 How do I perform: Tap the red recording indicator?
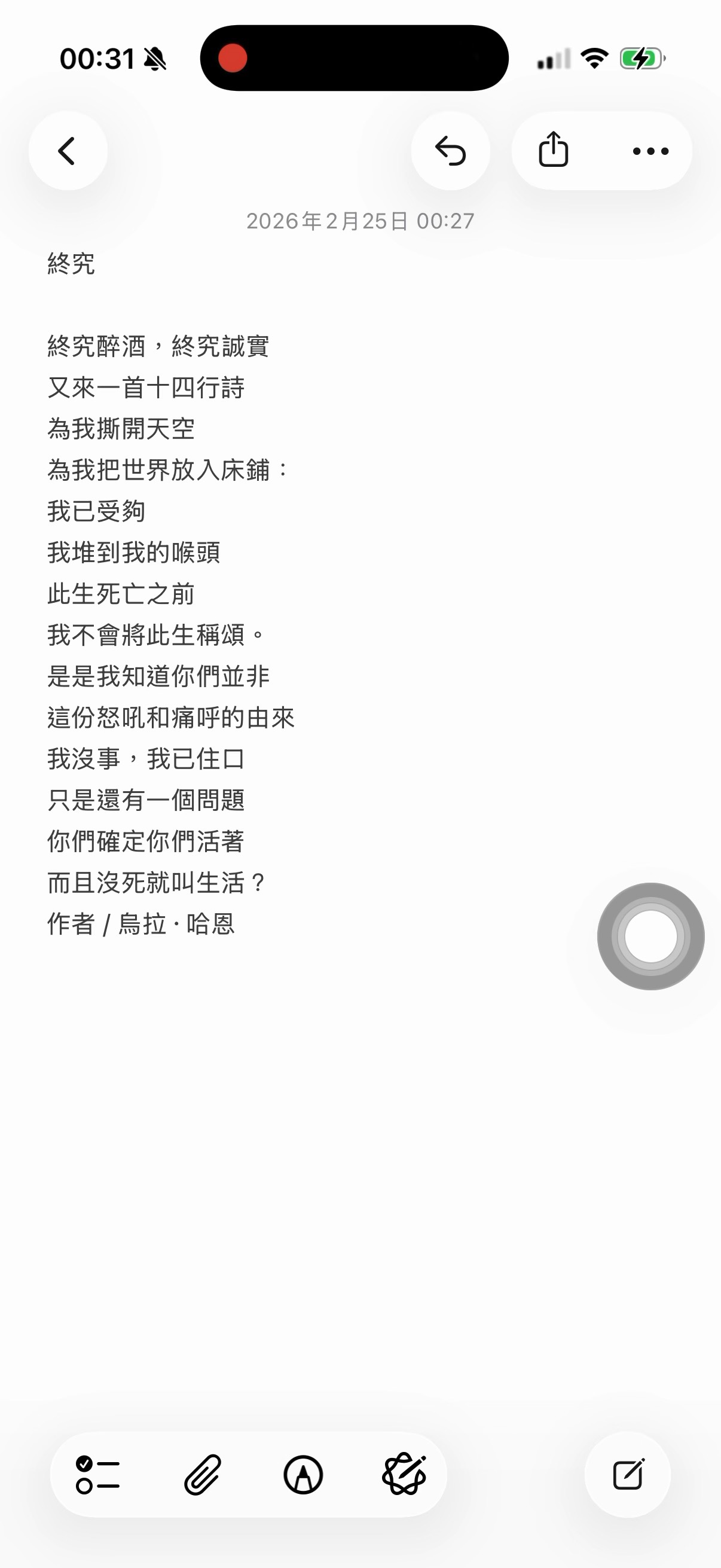233,59
